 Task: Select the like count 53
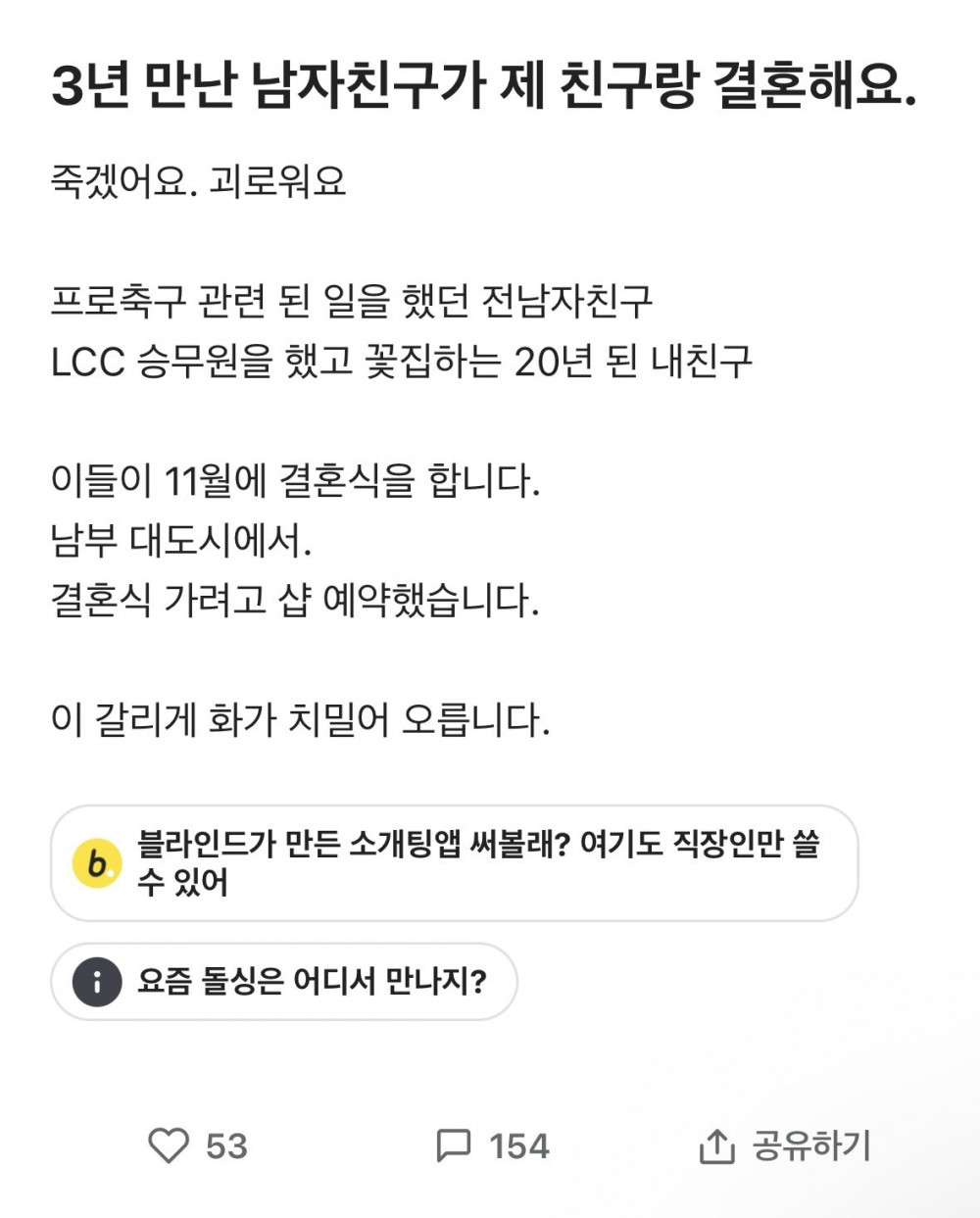(224, 1143)
